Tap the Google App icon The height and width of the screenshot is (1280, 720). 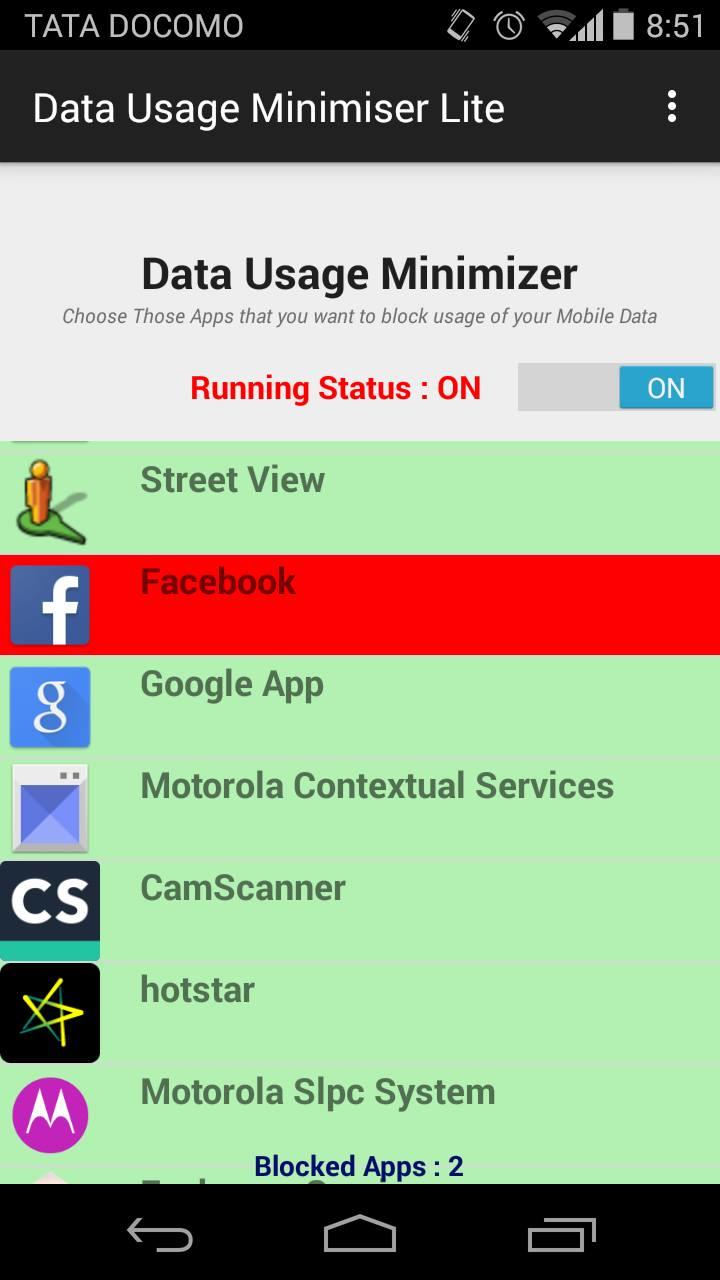tap(48, 707)
